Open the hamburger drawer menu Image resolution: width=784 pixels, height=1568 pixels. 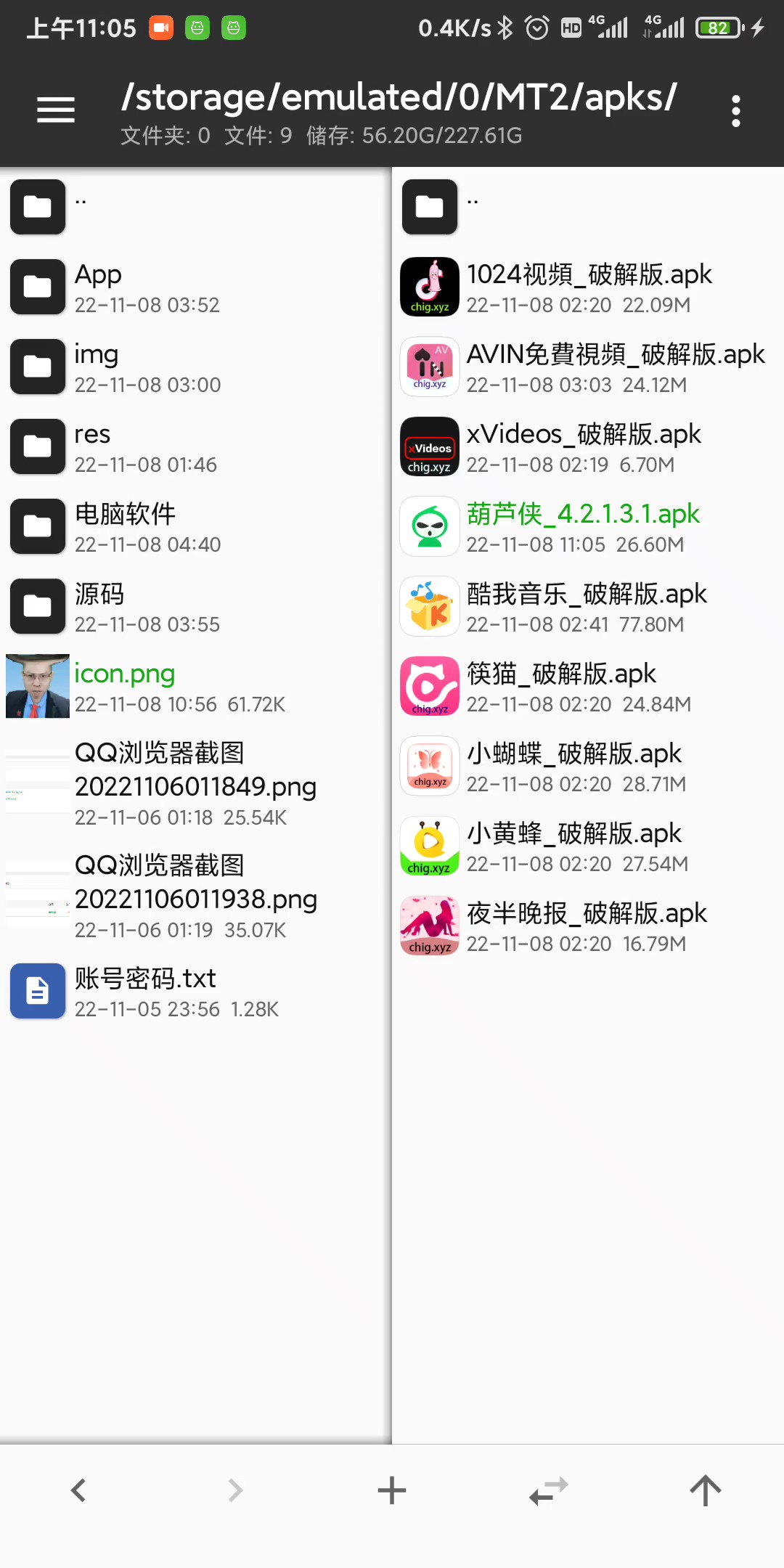click(56, 110)
